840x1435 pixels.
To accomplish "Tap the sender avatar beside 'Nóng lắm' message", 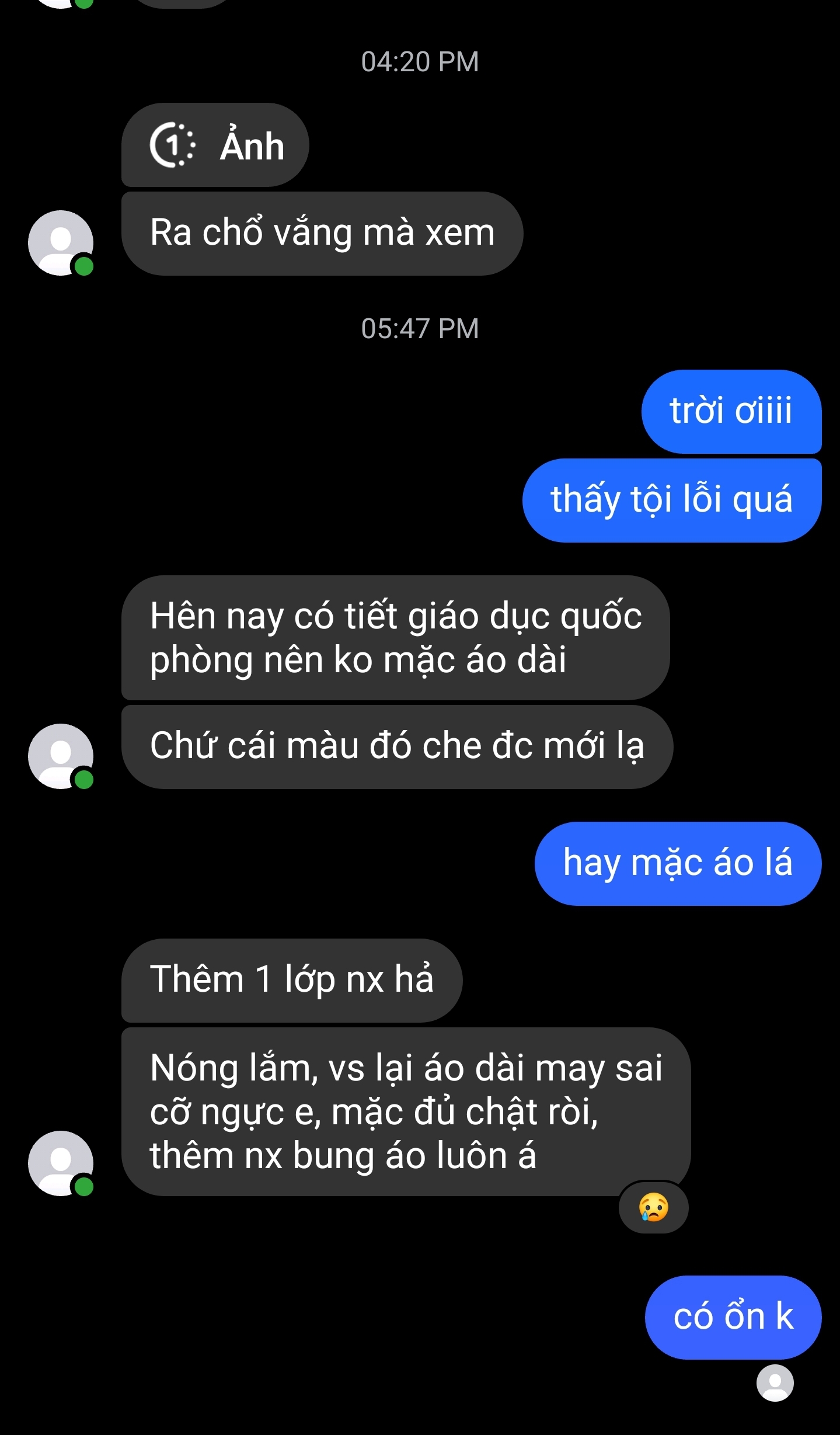I will click(61, 1163).
